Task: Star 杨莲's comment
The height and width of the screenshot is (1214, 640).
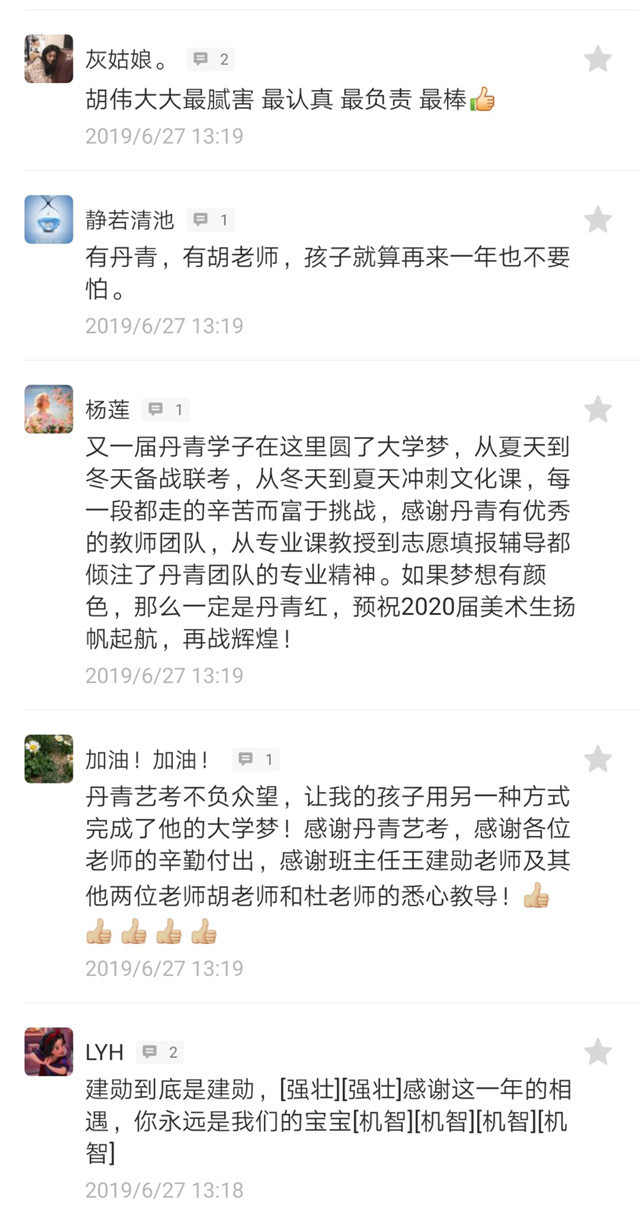Action: pyautogui.click(x=598, y=409)
